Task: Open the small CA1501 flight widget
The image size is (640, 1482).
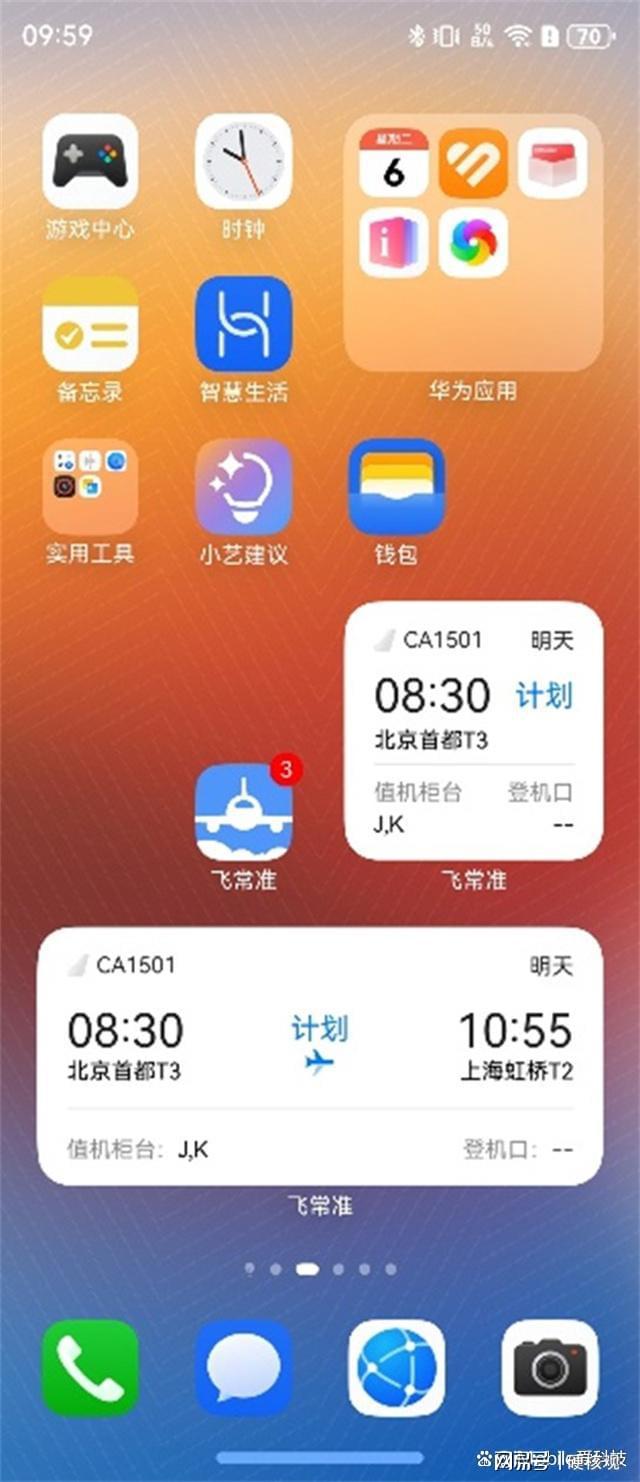Action: [x=473, y=731]
